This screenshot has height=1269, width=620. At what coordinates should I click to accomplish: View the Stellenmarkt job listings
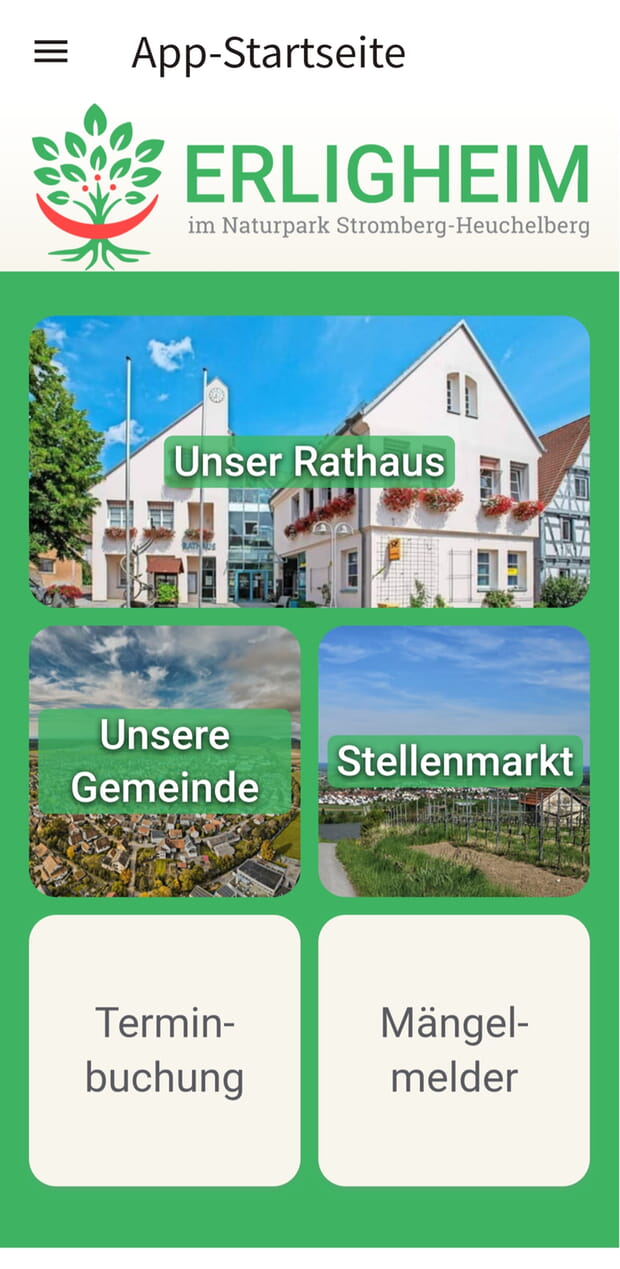click(x=454, y=761)
